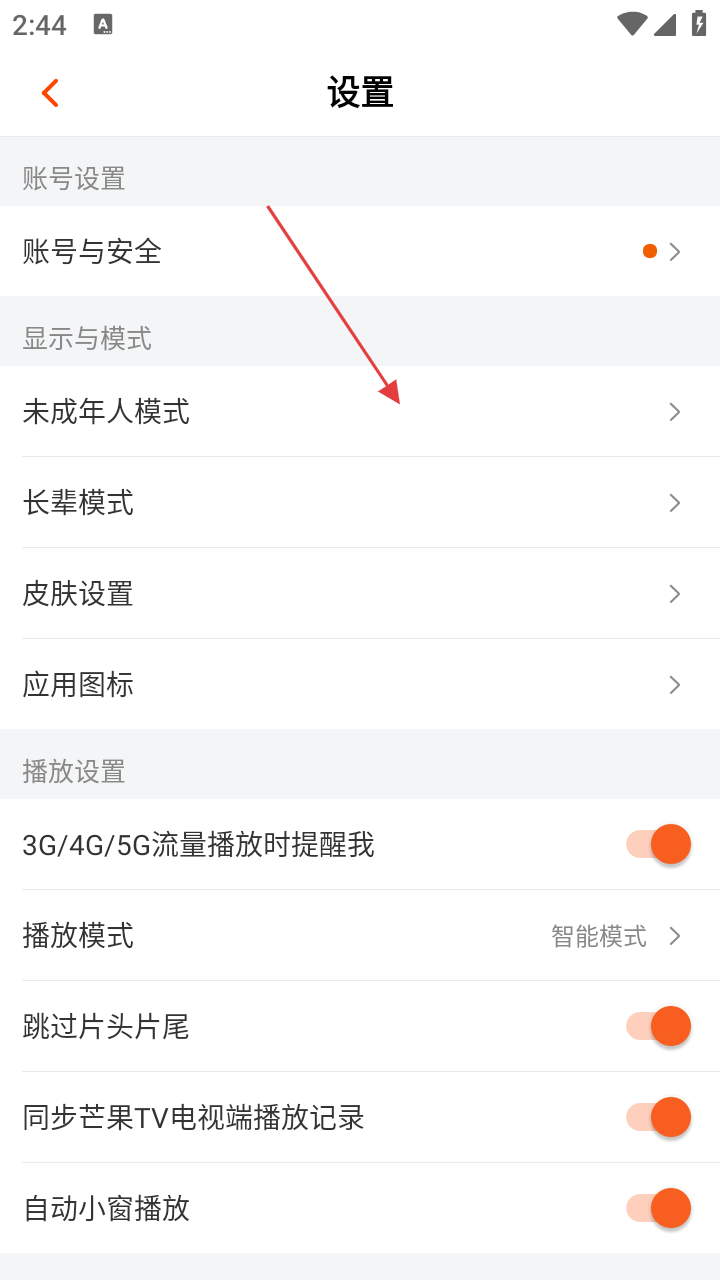
Task: Open 皮肤设置
Action: click(360, 593)
